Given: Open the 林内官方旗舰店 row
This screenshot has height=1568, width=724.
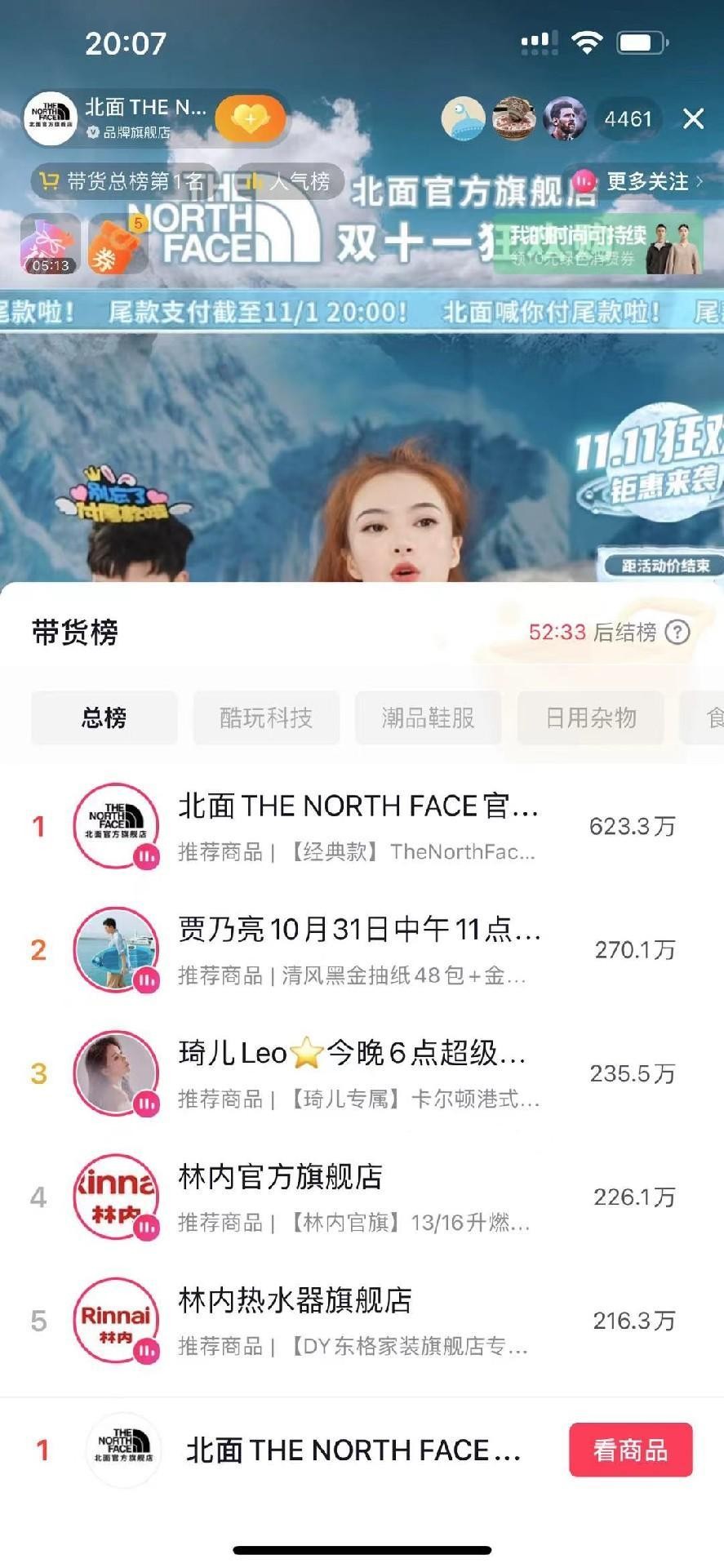Looking at the screenshot, I should coord(359,1197).
